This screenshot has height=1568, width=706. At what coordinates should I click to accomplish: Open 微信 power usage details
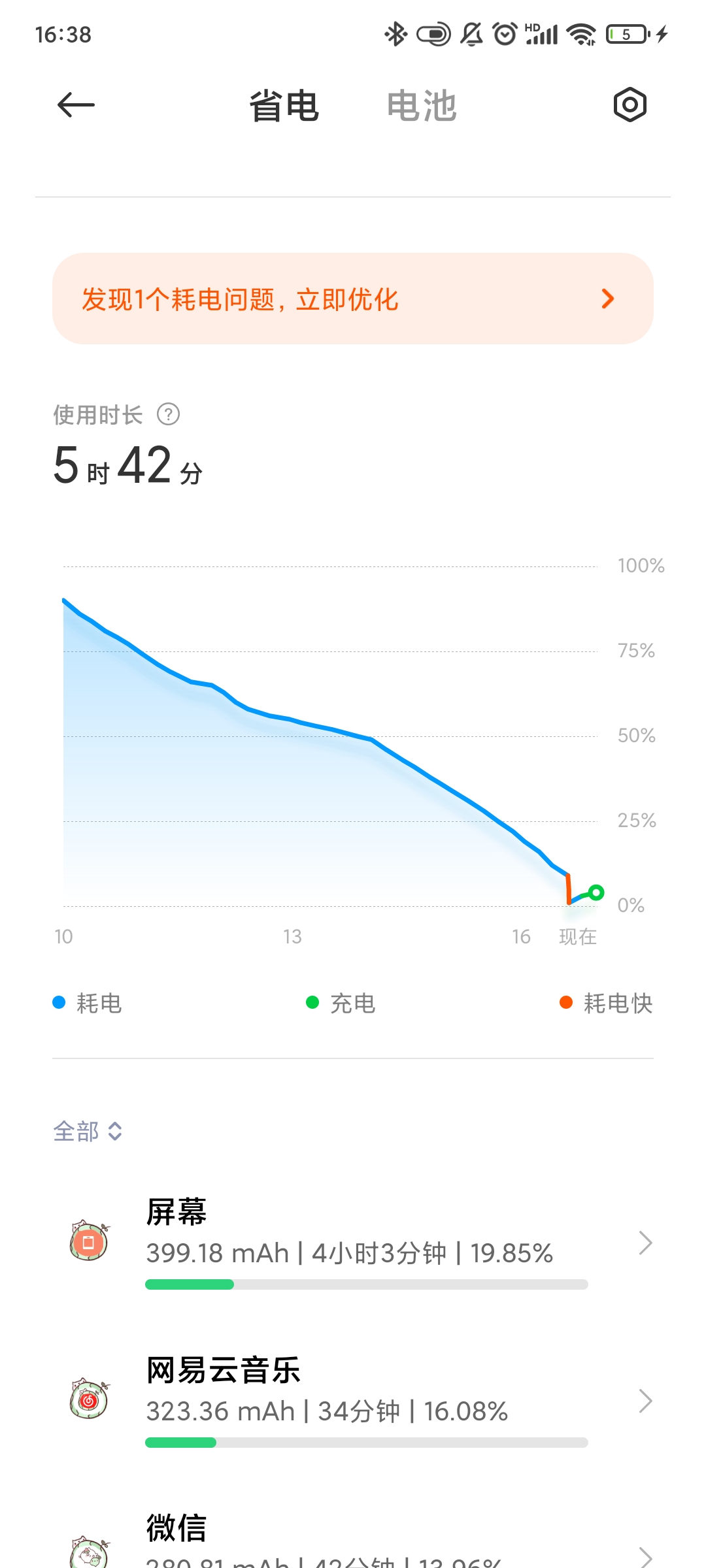pyautogui.click(x=353, y=1539)
